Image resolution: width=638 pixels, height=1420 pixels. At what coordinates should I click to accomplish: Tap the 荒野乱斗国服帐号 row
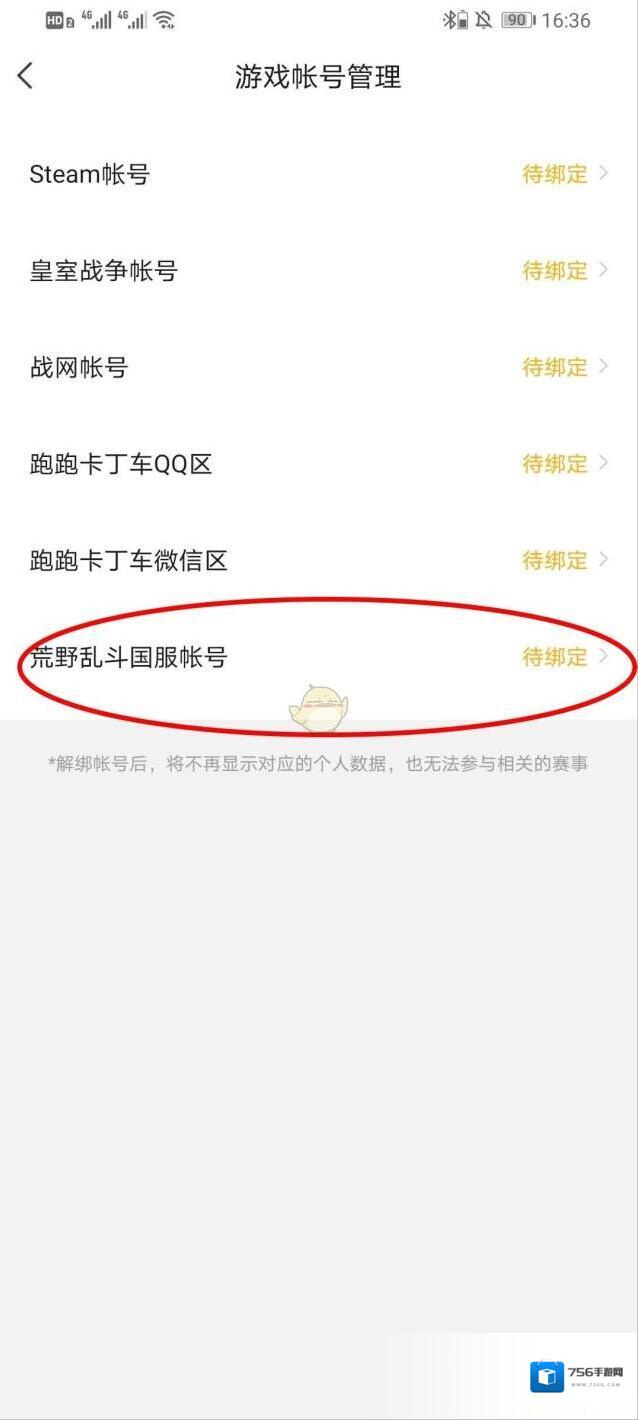[318, 657]
